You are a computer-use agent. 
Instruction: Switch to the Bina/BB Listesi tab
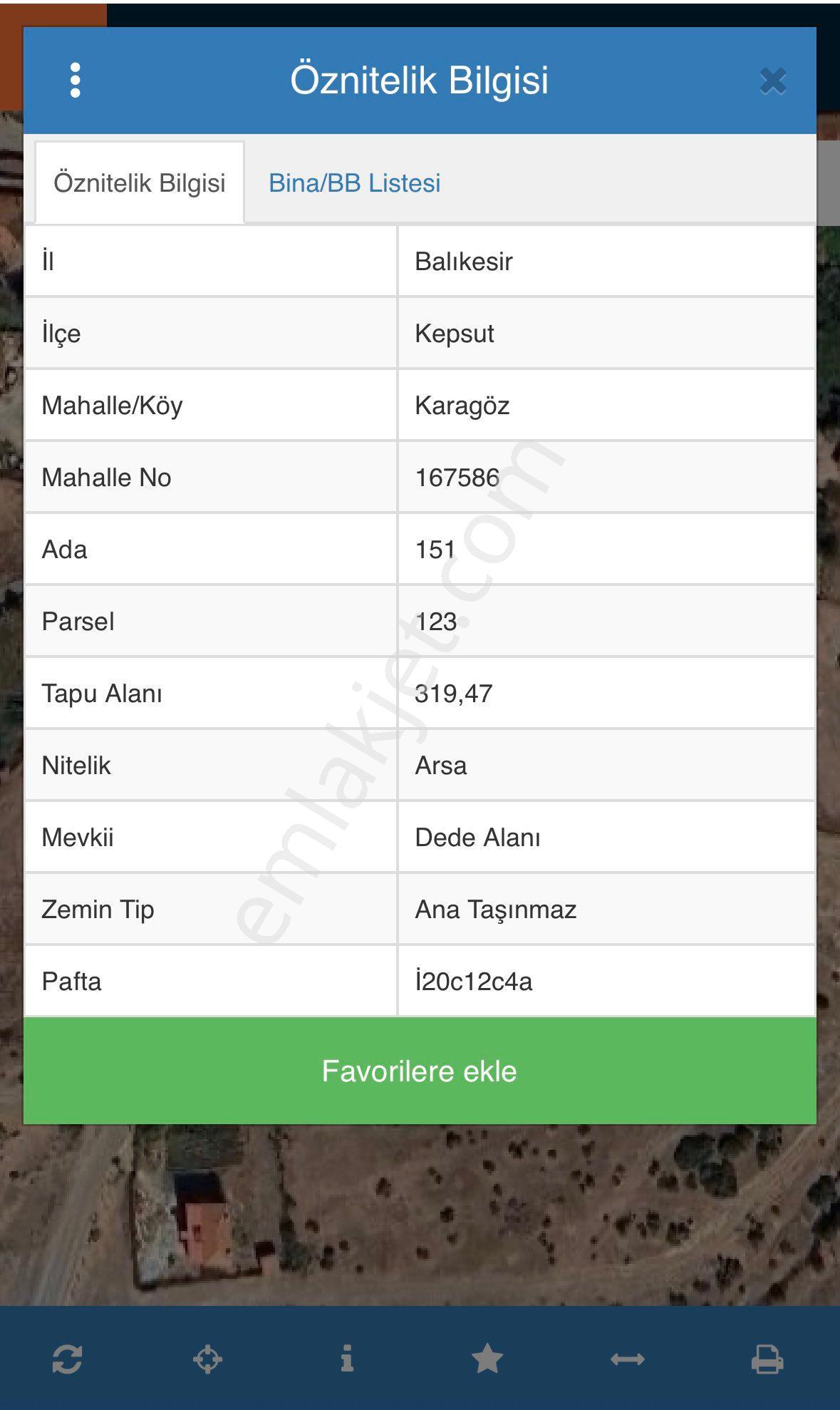coord(354,183)
